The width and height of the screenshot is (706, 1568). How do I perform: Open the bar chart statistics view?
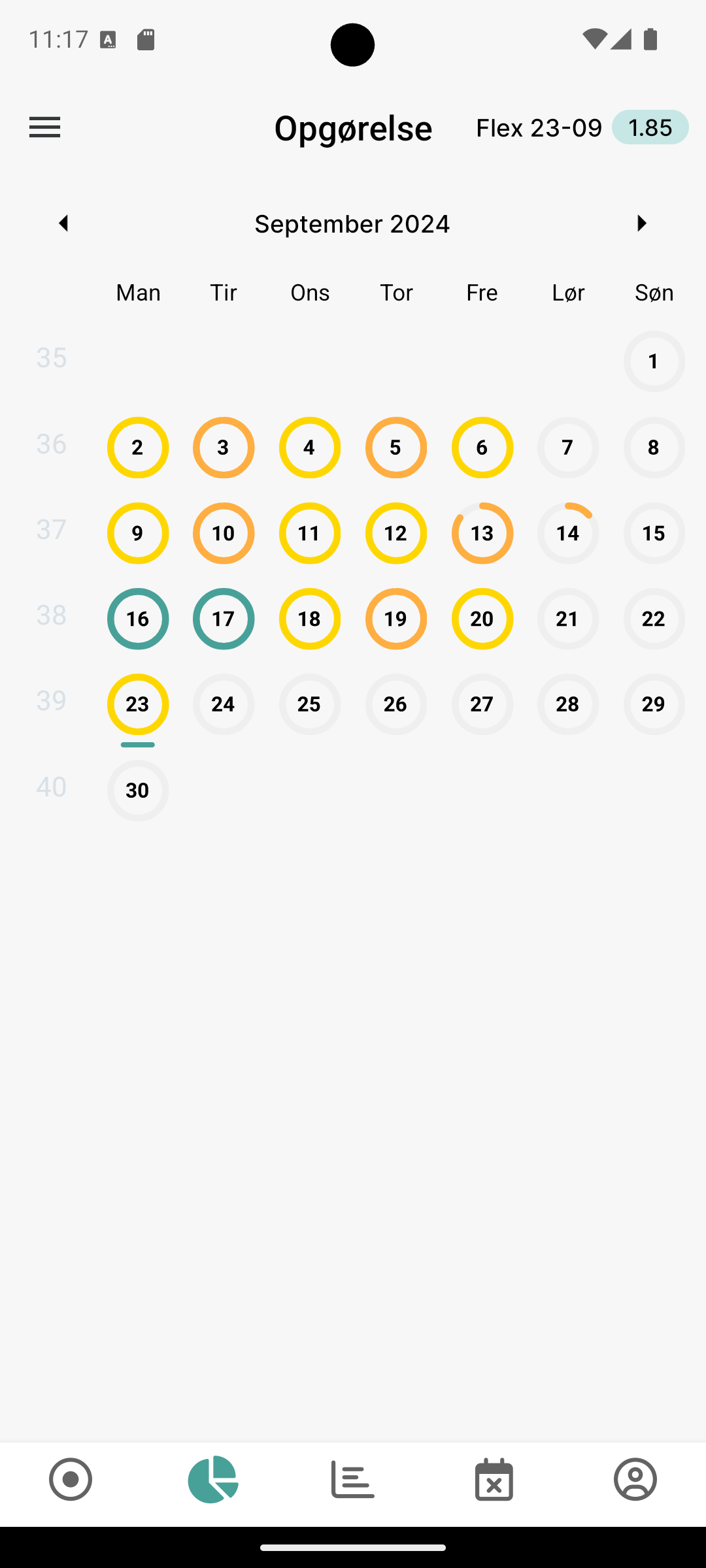coord(352,1480)
